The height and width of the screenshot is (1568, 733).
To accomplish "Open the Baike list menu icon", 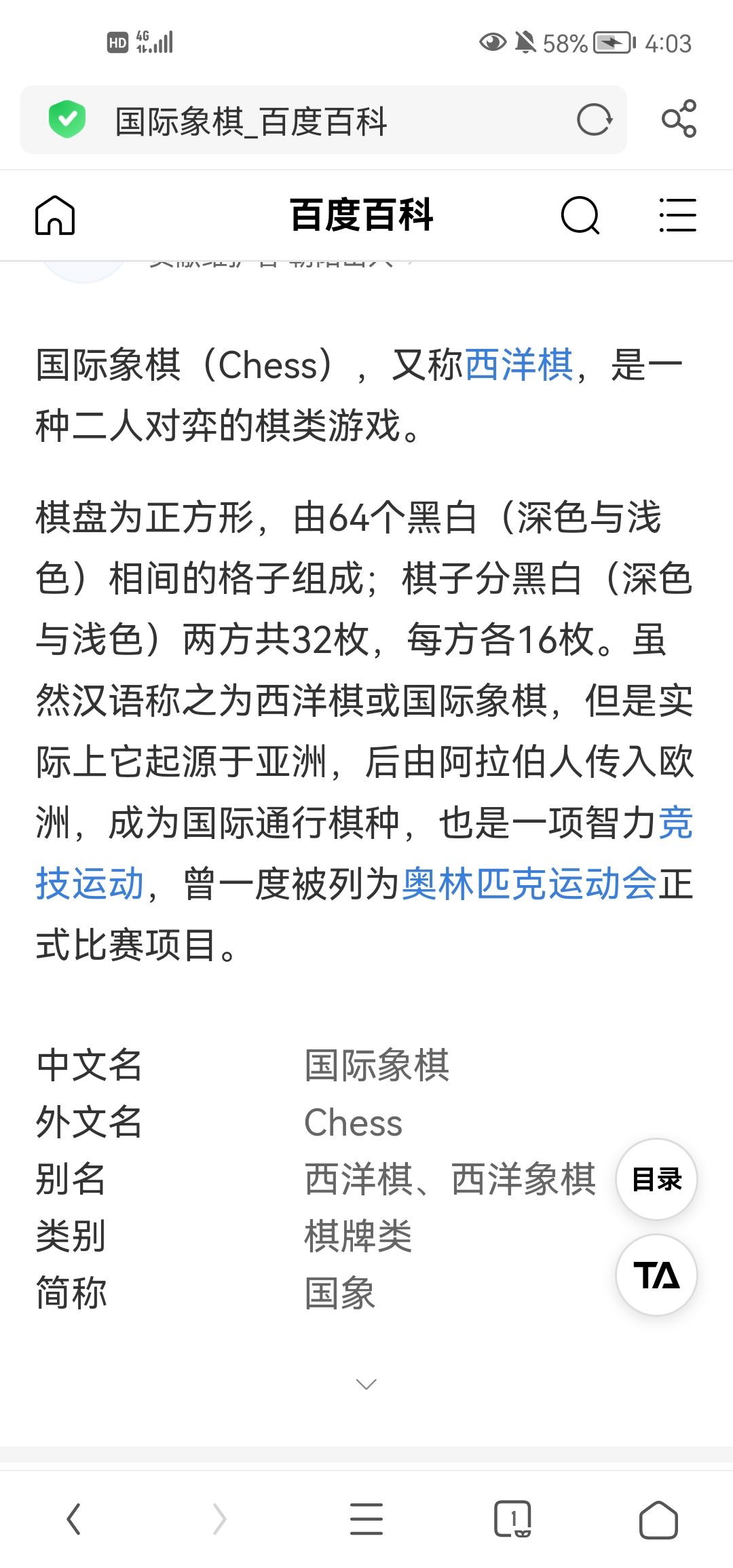I will (x=677, y=215).
